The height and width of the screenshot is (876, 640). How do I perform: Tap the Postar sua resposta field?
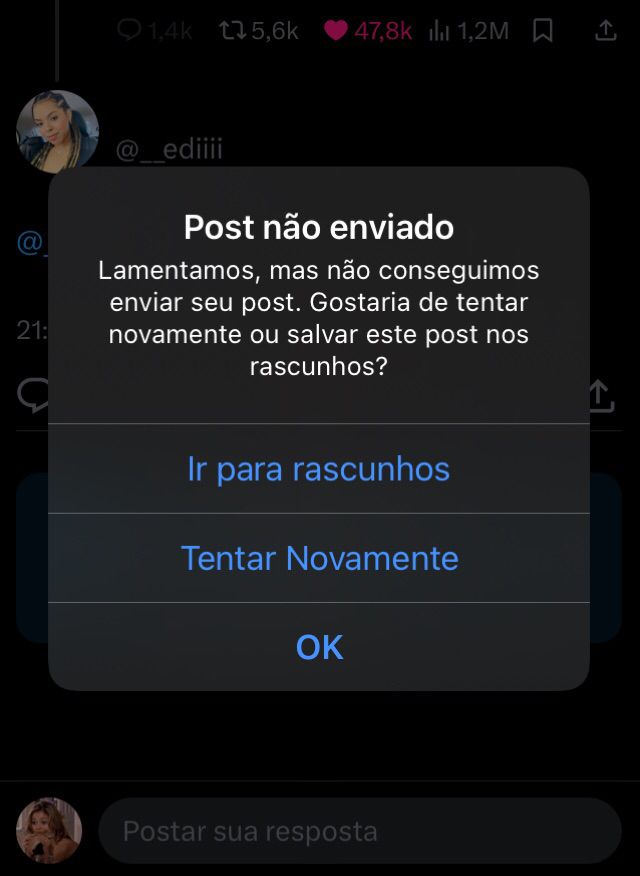tap(360, 831)
